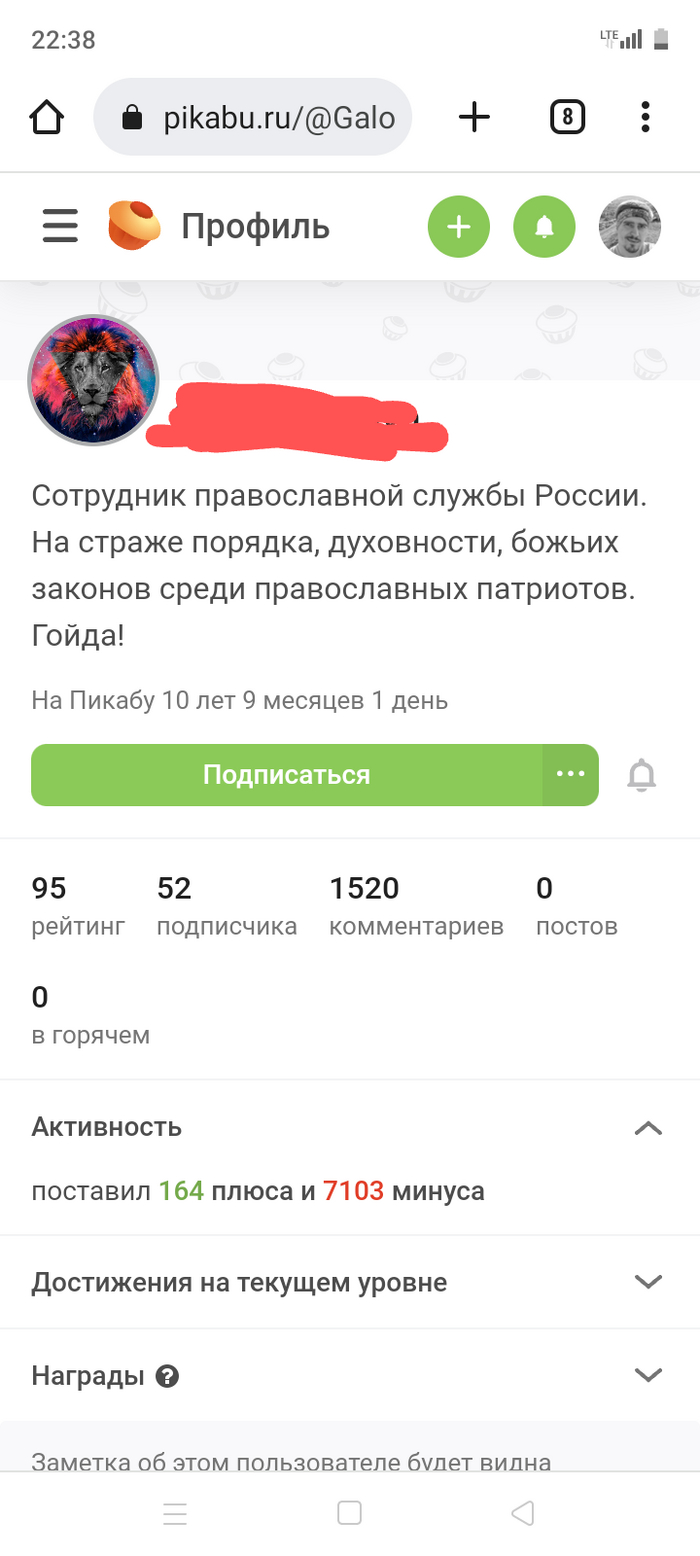Open a new browser tab
Viewport: 700px width, 1556px height.
(474, 118)
